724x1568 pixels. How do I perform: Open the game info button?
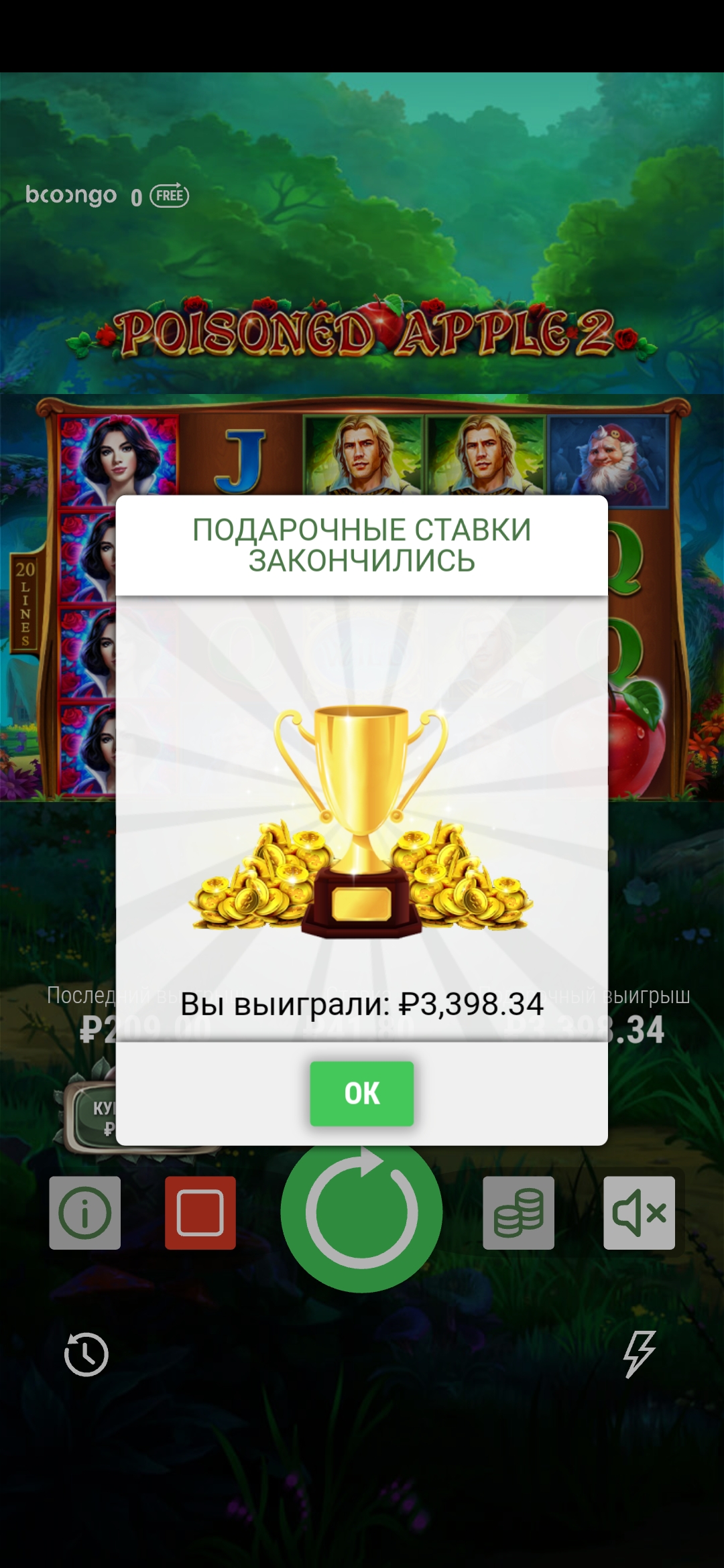point(85,1212)
